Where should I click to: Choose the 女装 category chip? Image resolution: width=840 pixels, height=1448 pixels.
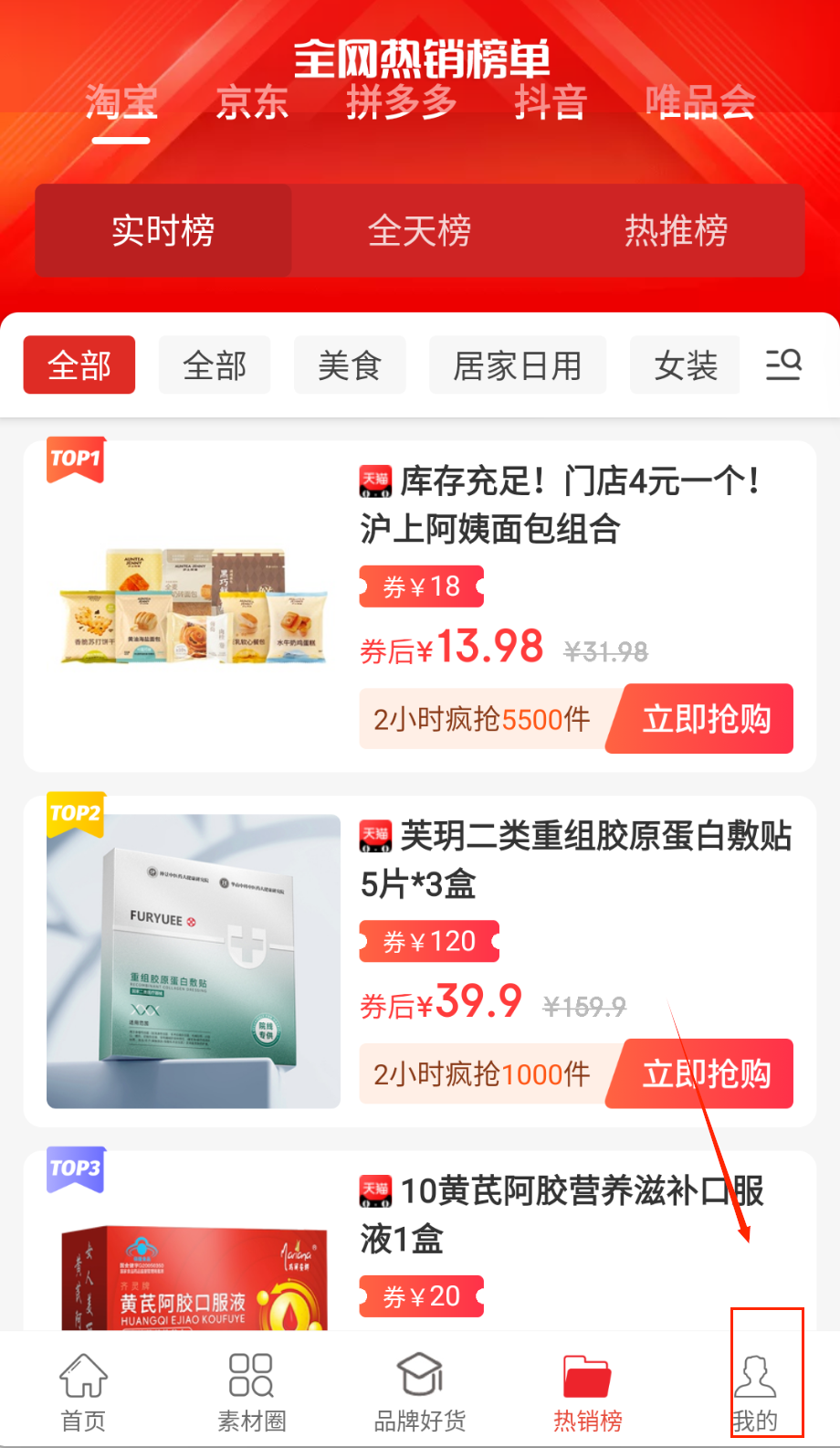coord(685,365)
